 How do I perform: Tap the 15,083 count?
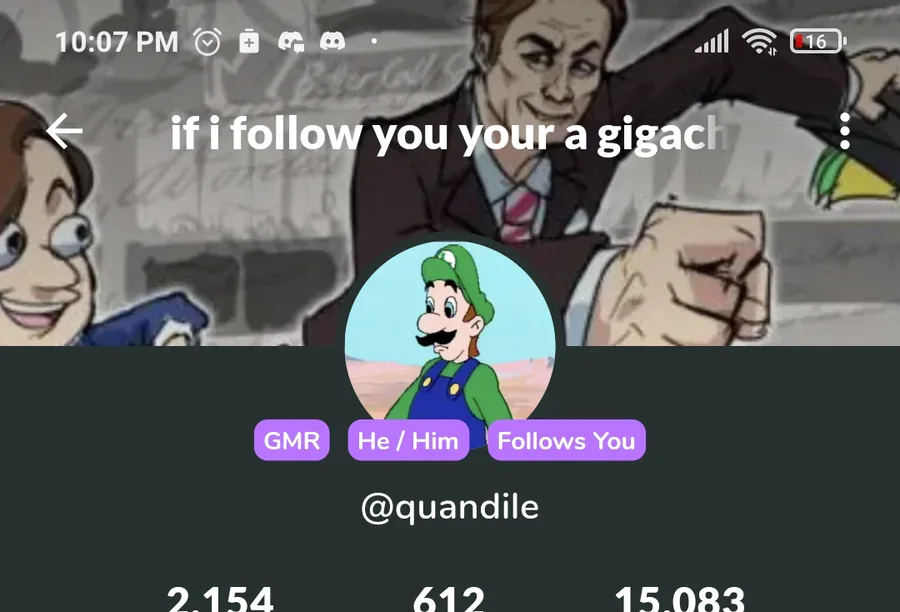pos(679,600)
